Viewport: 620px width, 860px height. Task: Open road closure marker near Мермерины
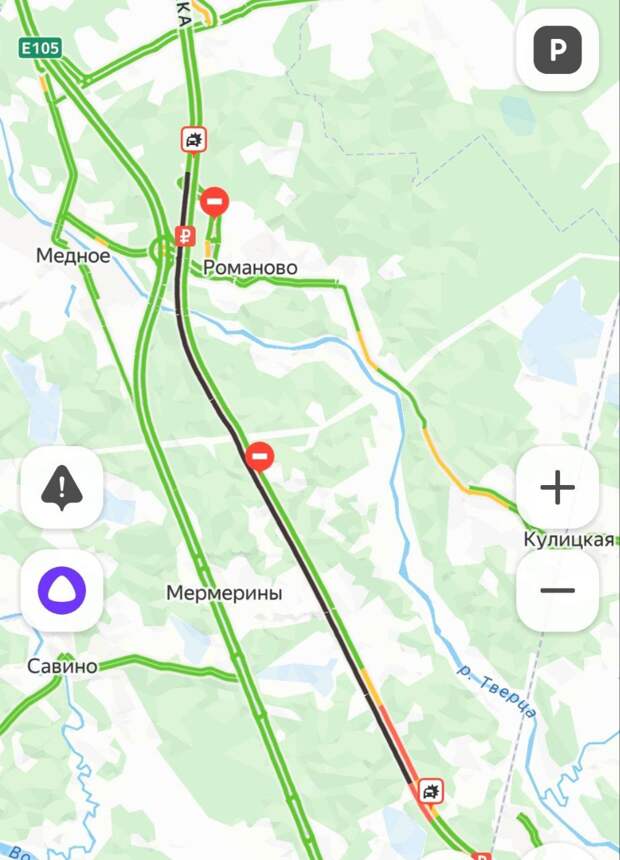(x=260, y=457)
